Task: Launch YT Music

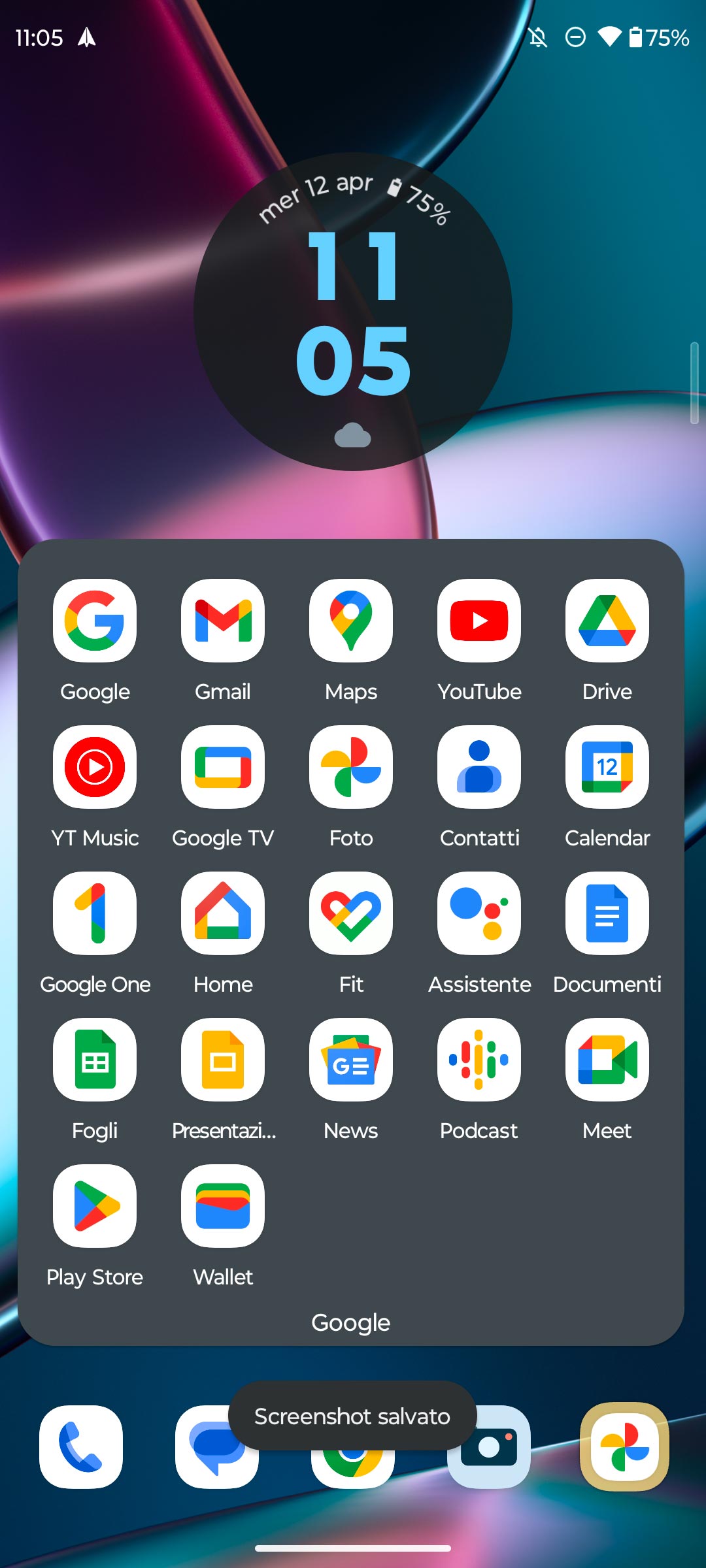Action: (x=95, y=767)
